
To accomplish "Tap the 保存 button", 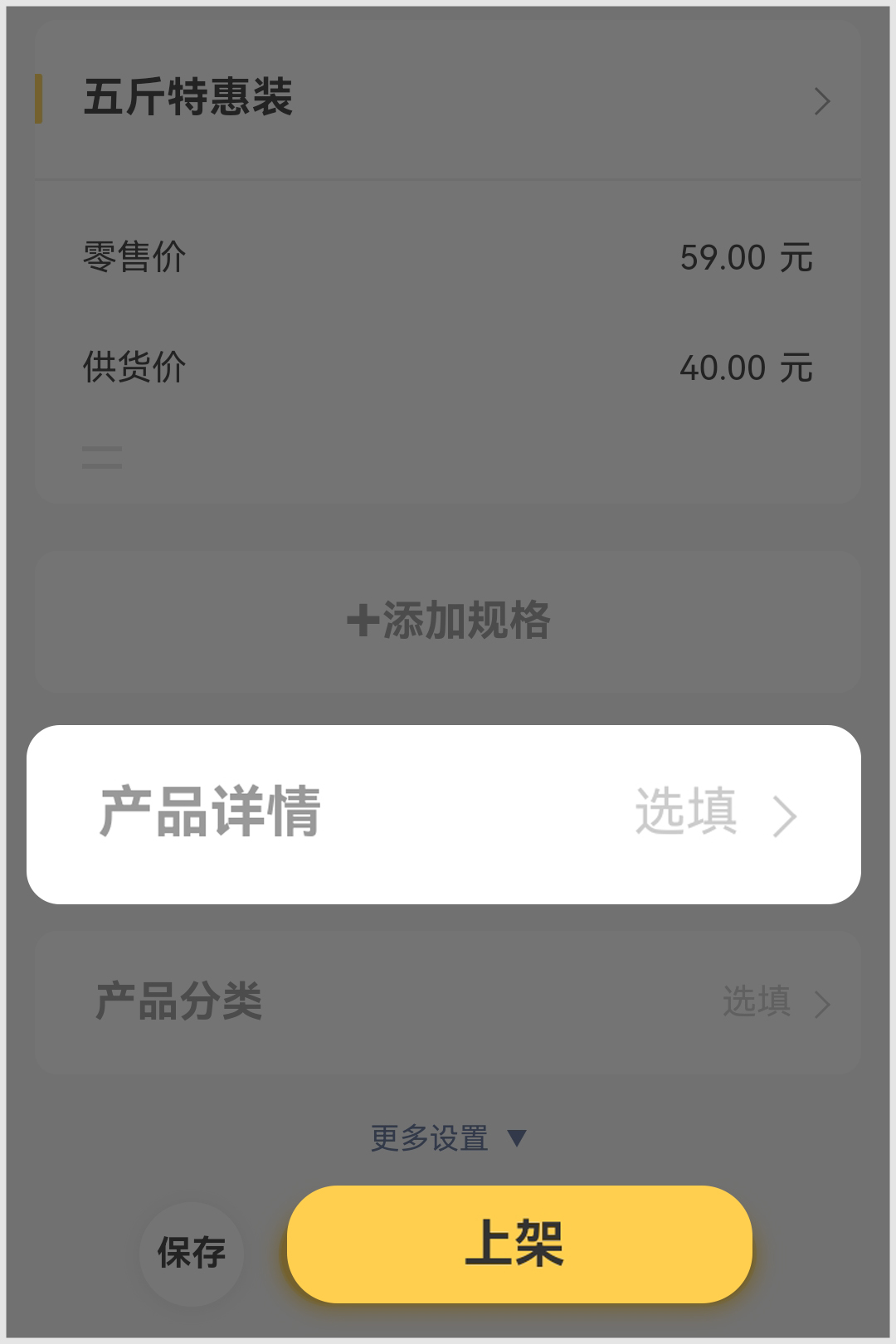I will pyautogui.click(x=192, y=1253).
